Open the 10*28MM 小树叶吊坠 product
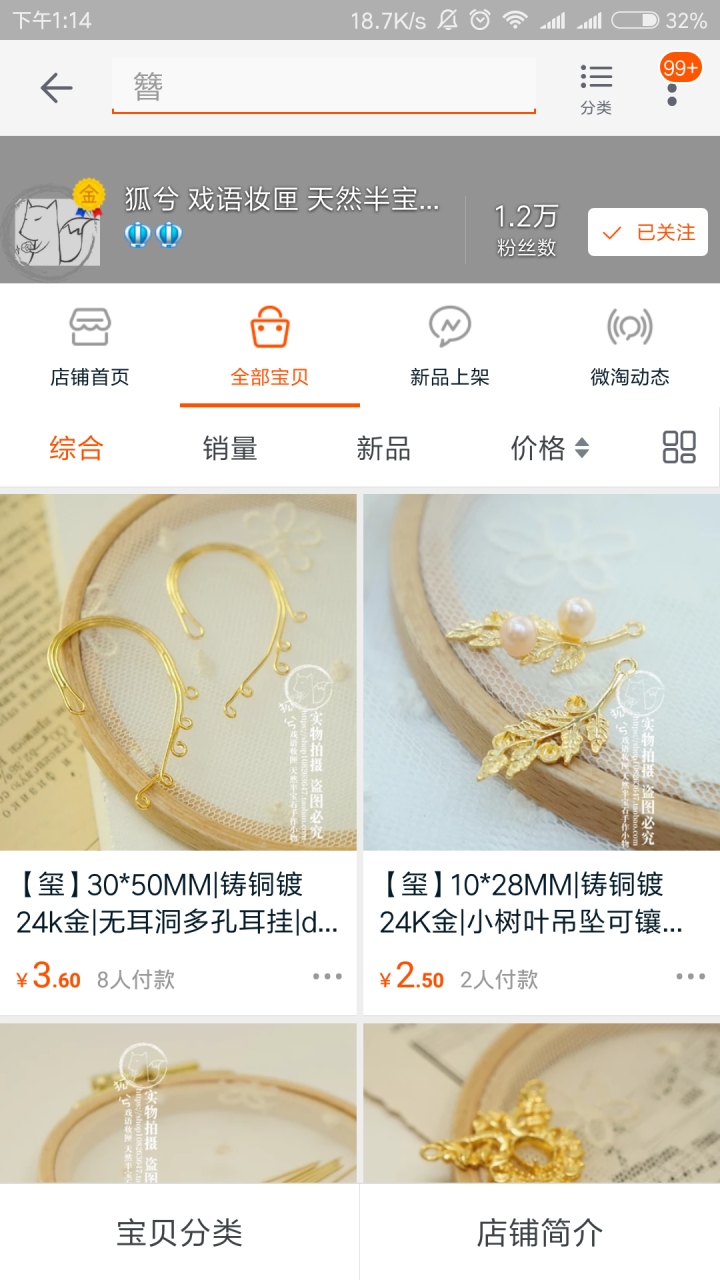Viewport: 720px width, 1280px height. coord(541,672)
